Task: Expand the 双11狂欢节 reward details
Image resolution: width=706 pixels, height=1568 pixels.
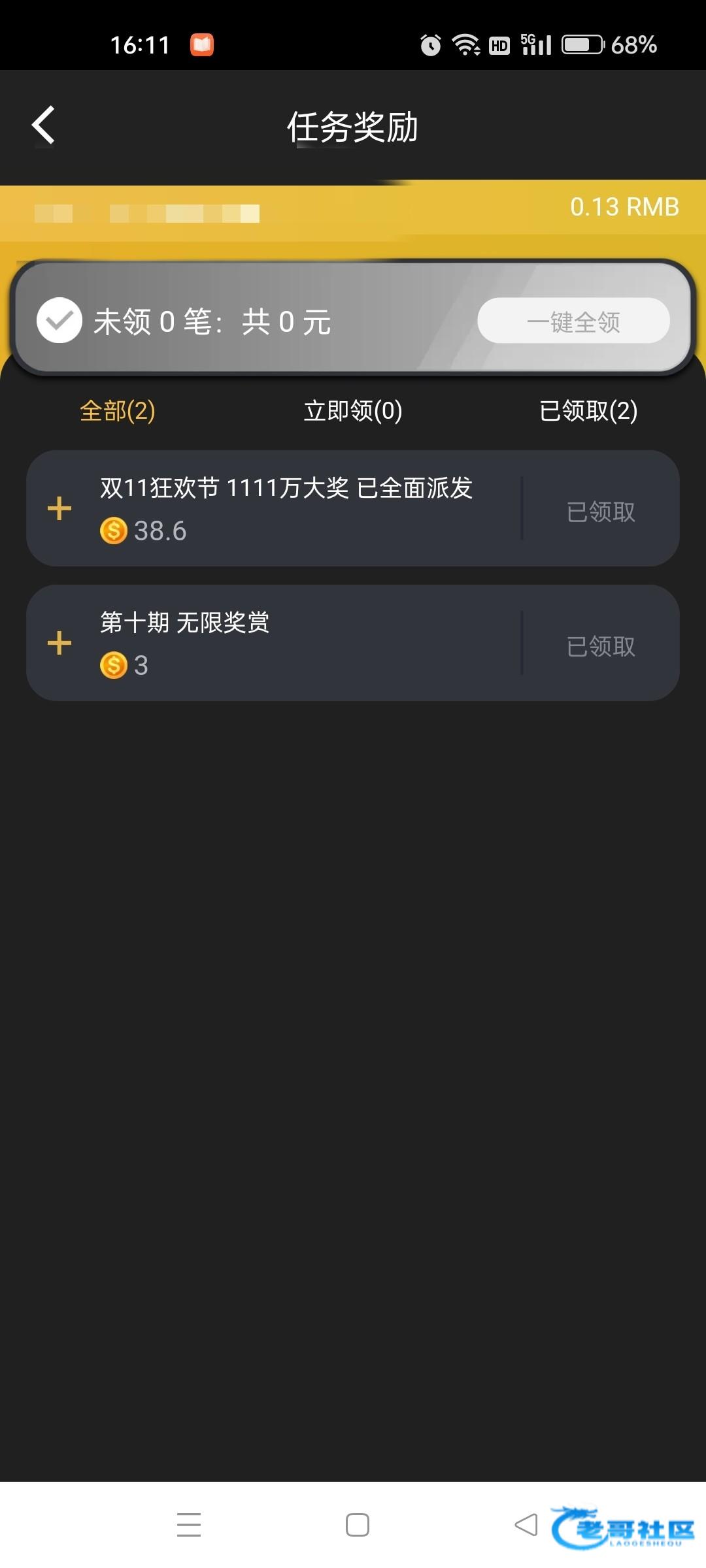Action: [x=59, y=508]
